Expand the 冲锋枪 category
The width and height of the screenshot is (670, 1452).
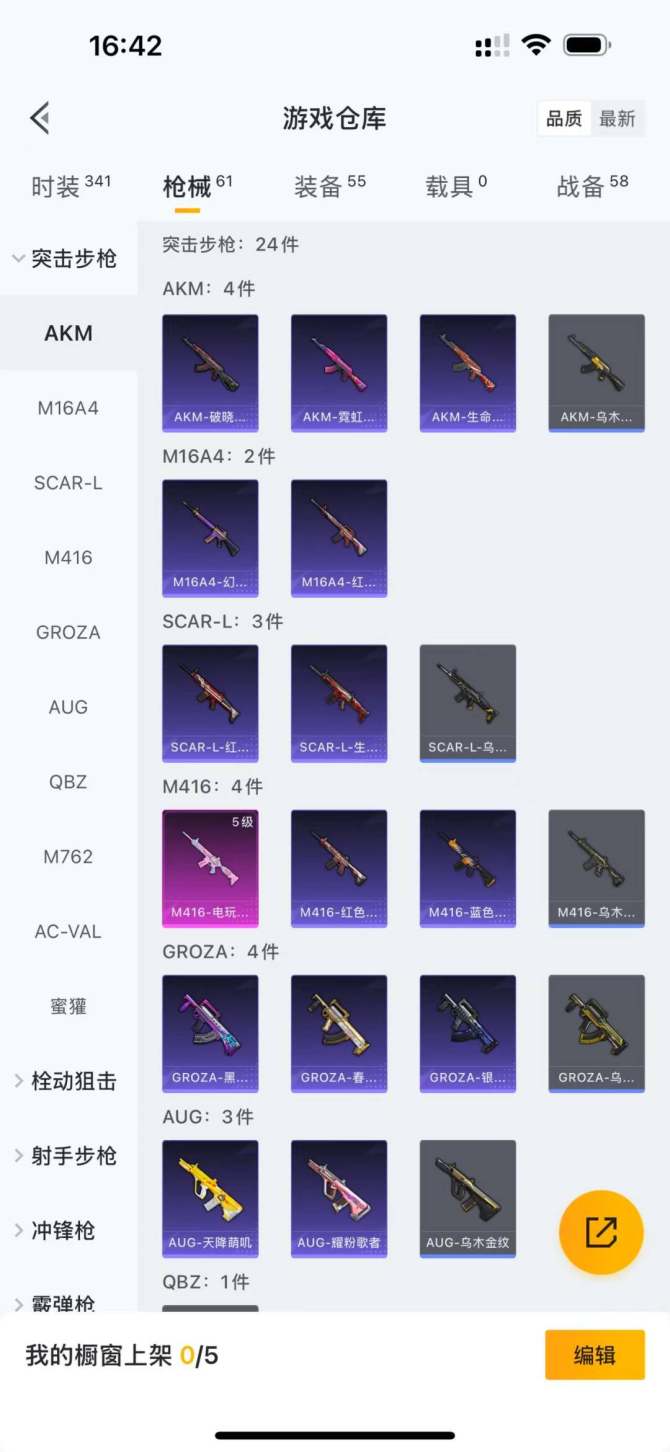pos(64,1230)
